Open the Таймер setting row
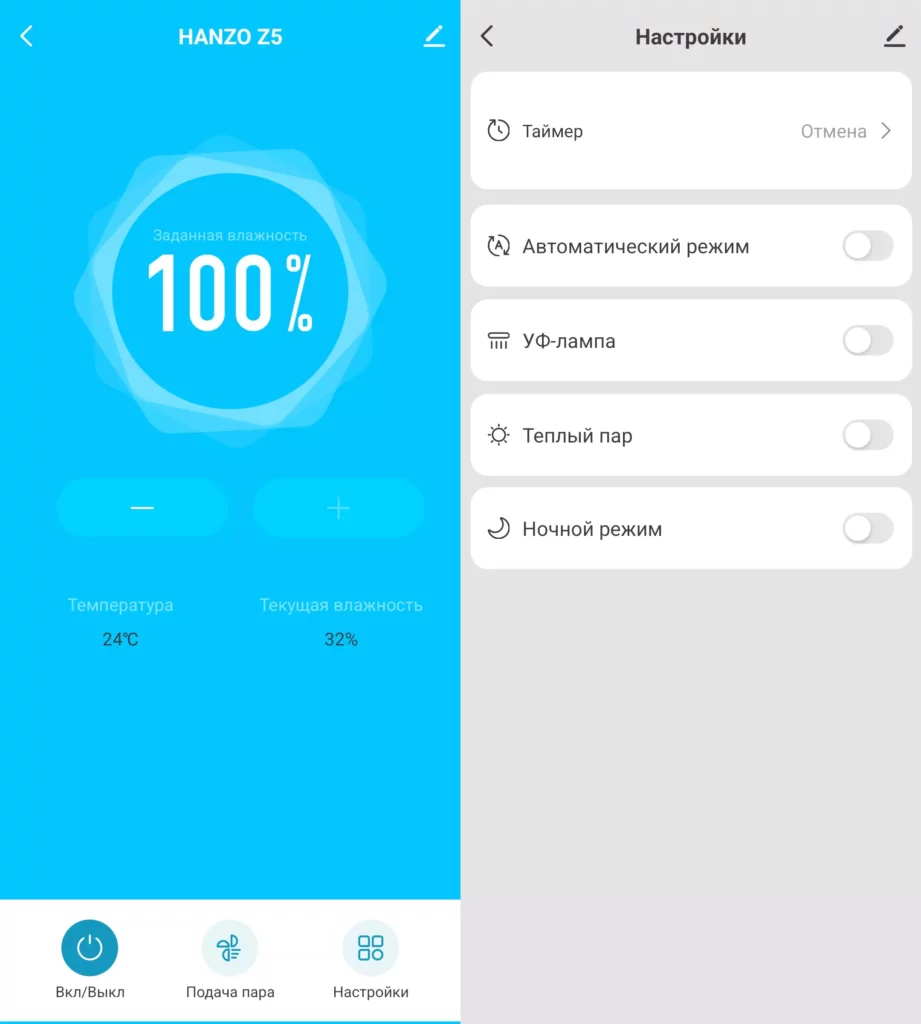921x1024 pixels. [x=691, y=131]
